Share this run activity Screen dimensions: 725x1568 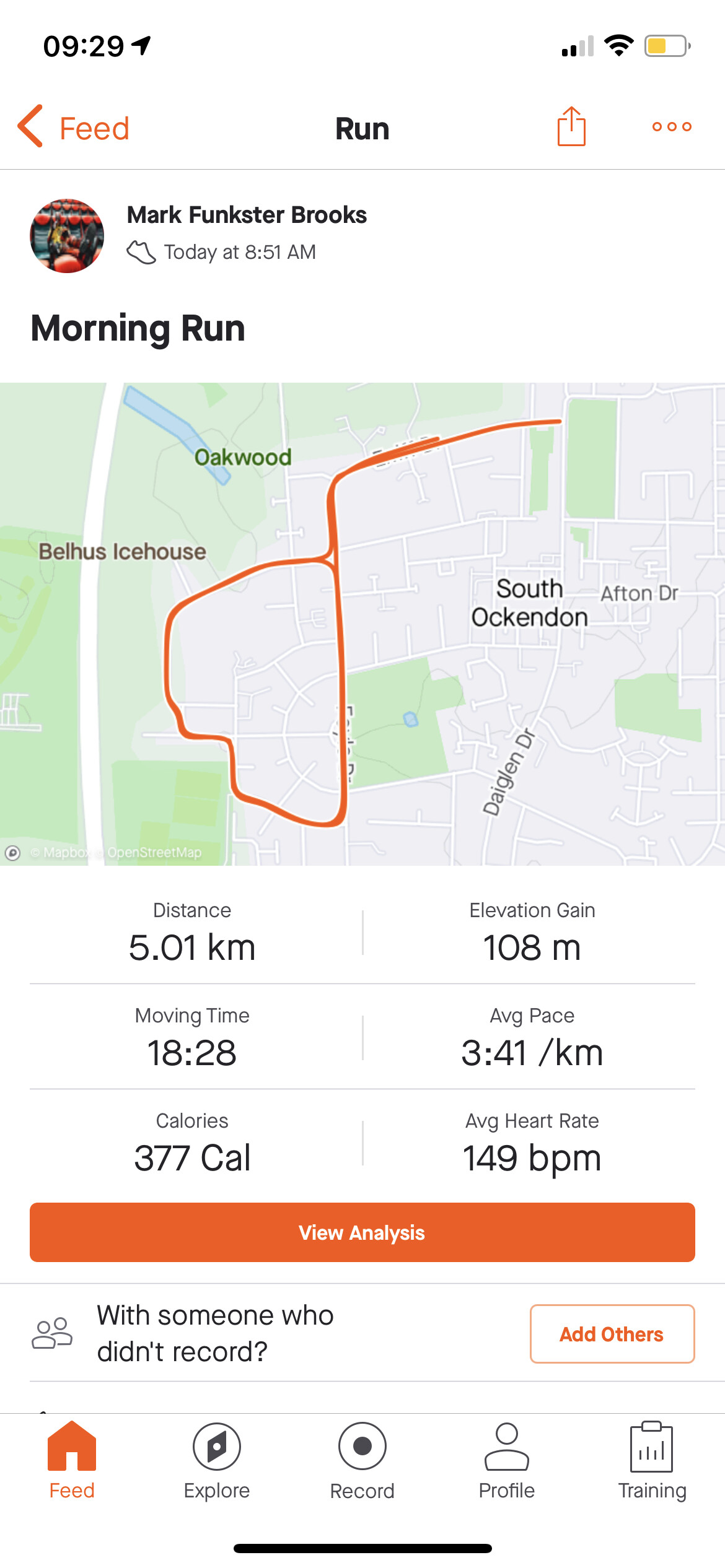coord(571,126)
